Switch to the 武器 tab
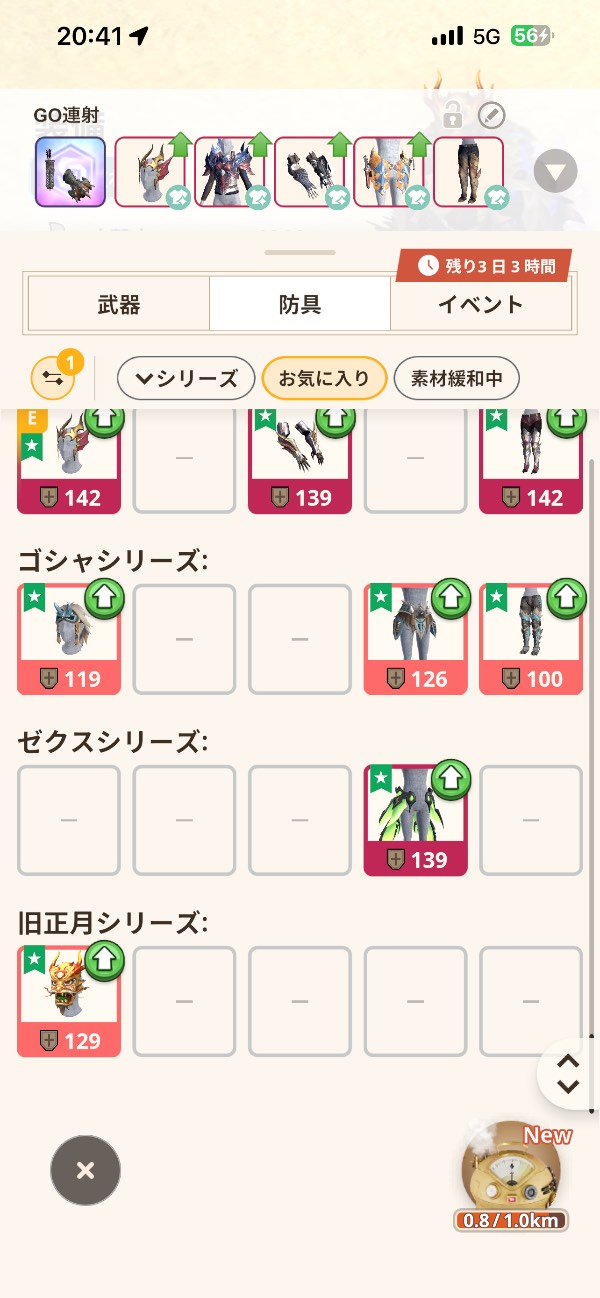The image size is (600, 1298). tap(118, 304)
